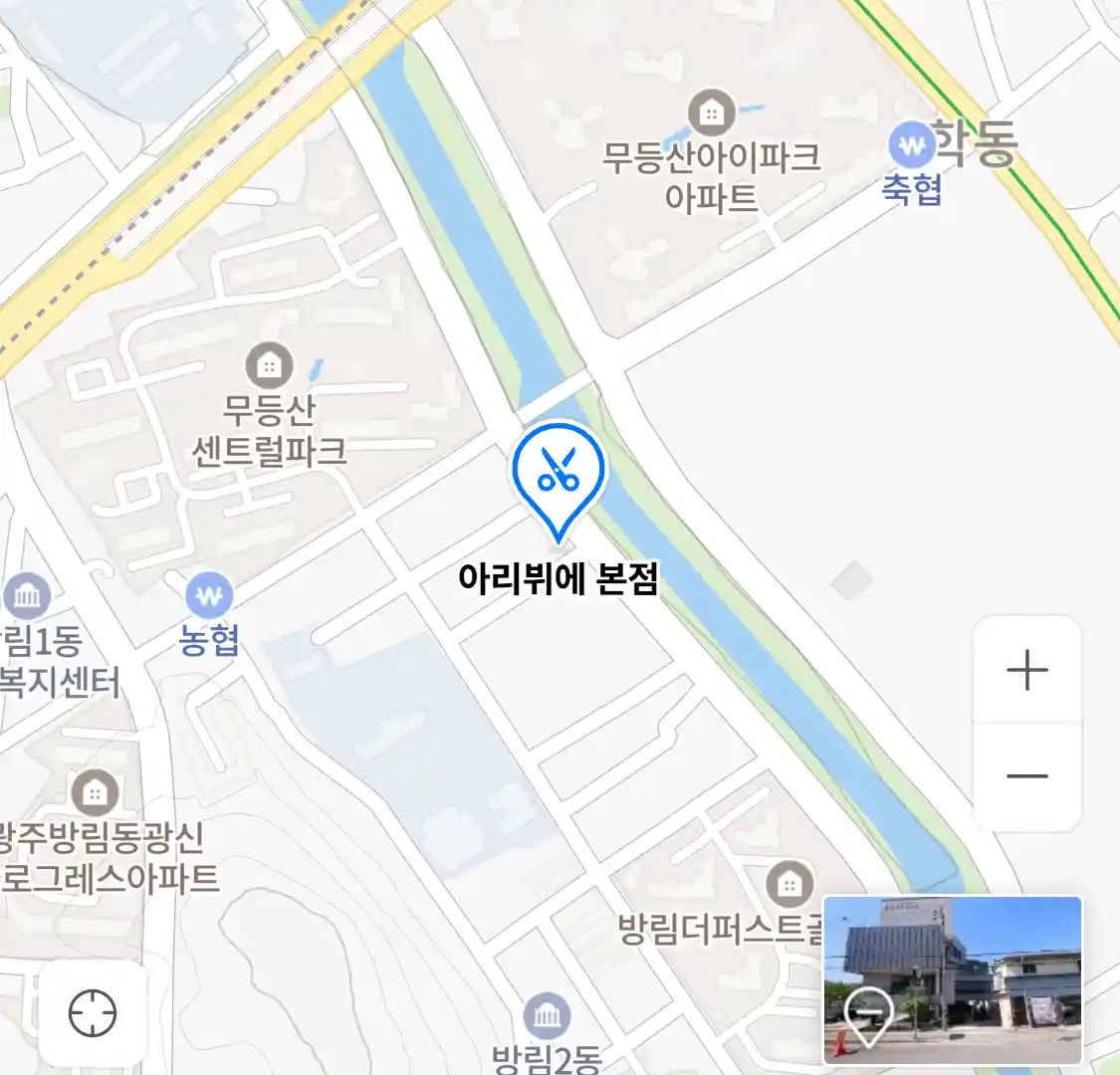The height and width of the screenshot is (1075, 1120).
Task: Select the 방림2동 government office marker
Action: [x=547, y=1016]
